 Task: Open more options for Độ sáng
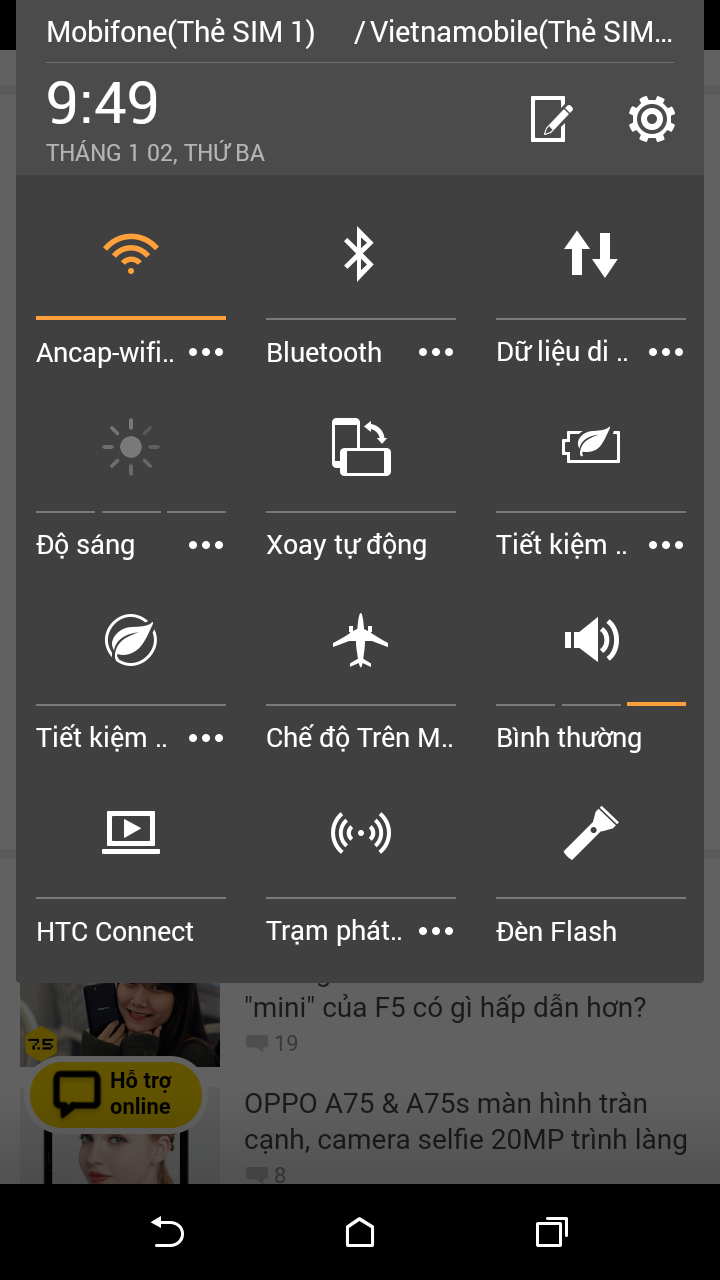[x=206, y=545]
